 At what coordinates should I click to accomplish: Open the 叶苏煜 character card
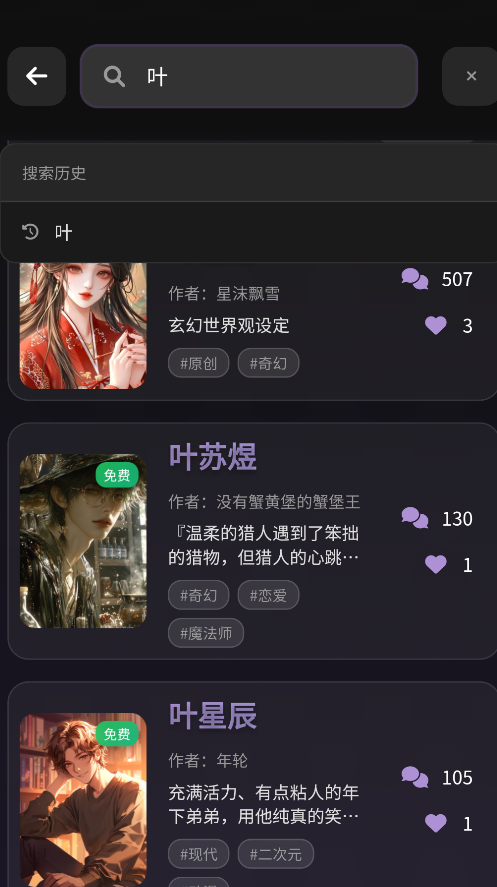[x=253, y=541]
